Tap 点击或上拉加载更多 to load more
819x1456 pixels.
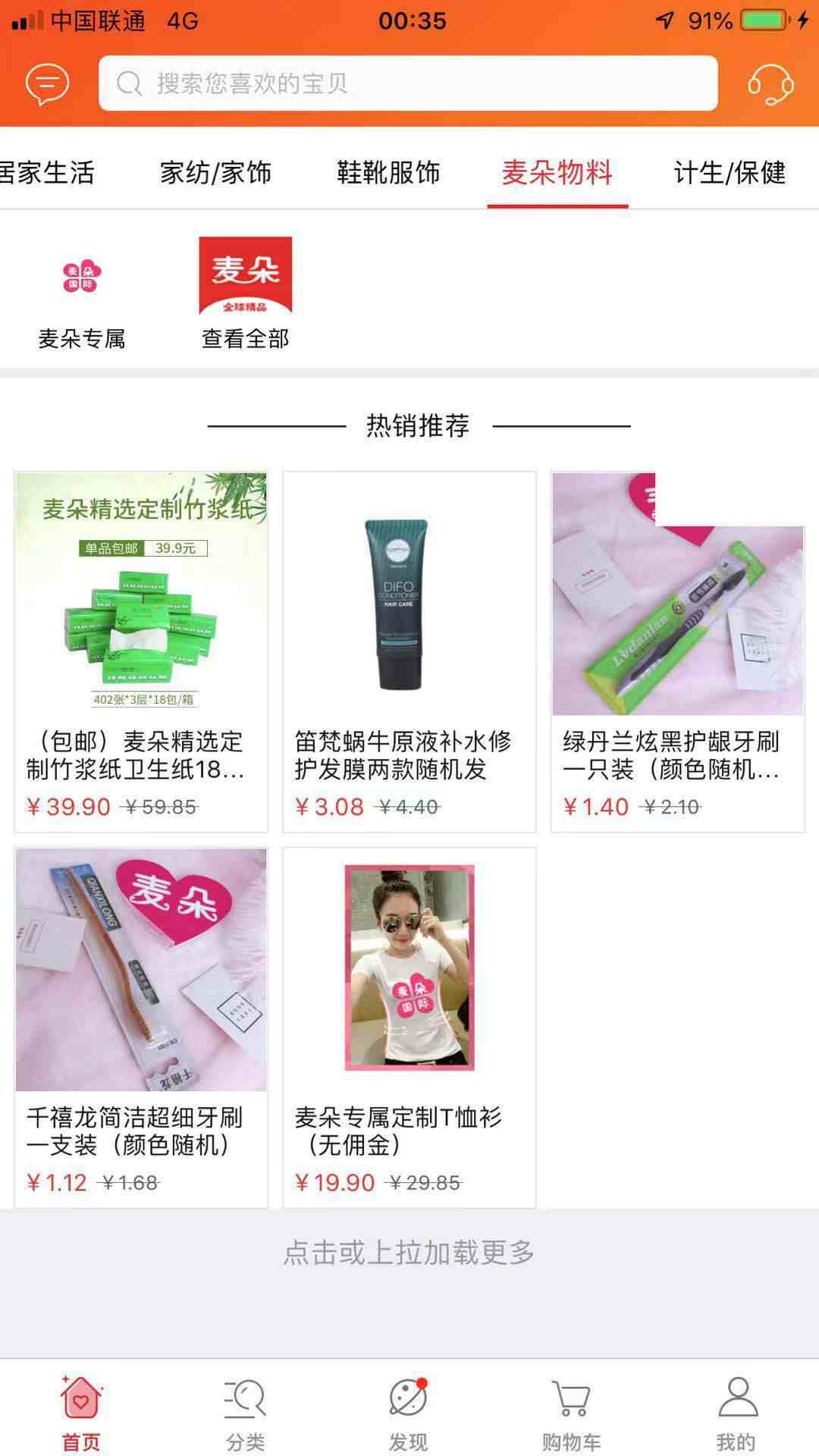coord(409,1253)
